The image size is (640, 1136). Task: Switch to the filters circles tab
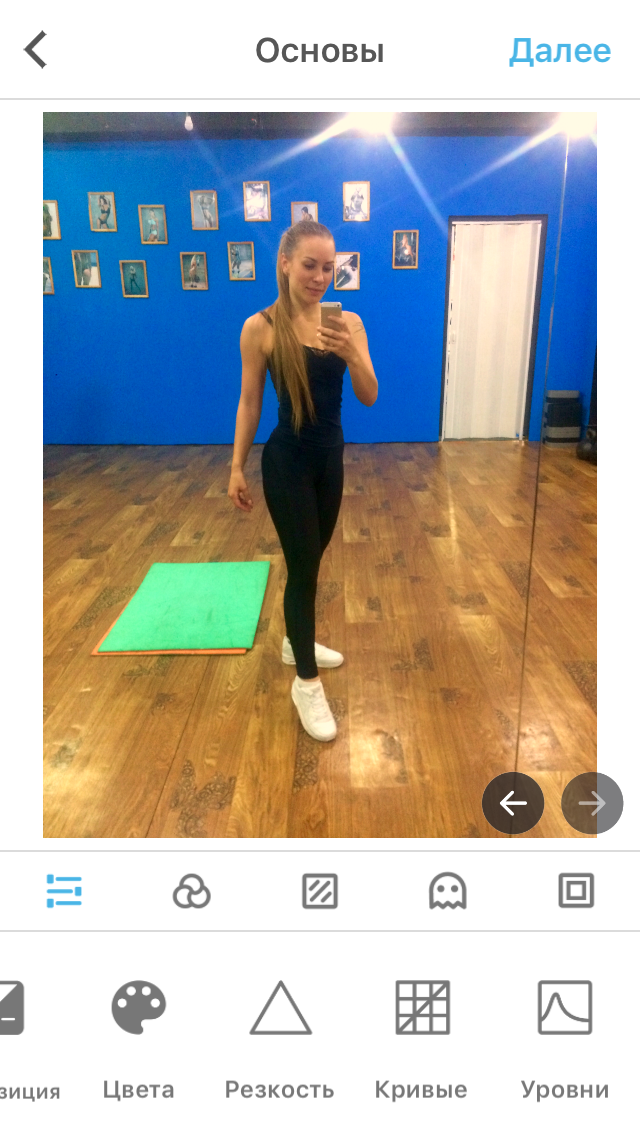(x=192, y=890)
